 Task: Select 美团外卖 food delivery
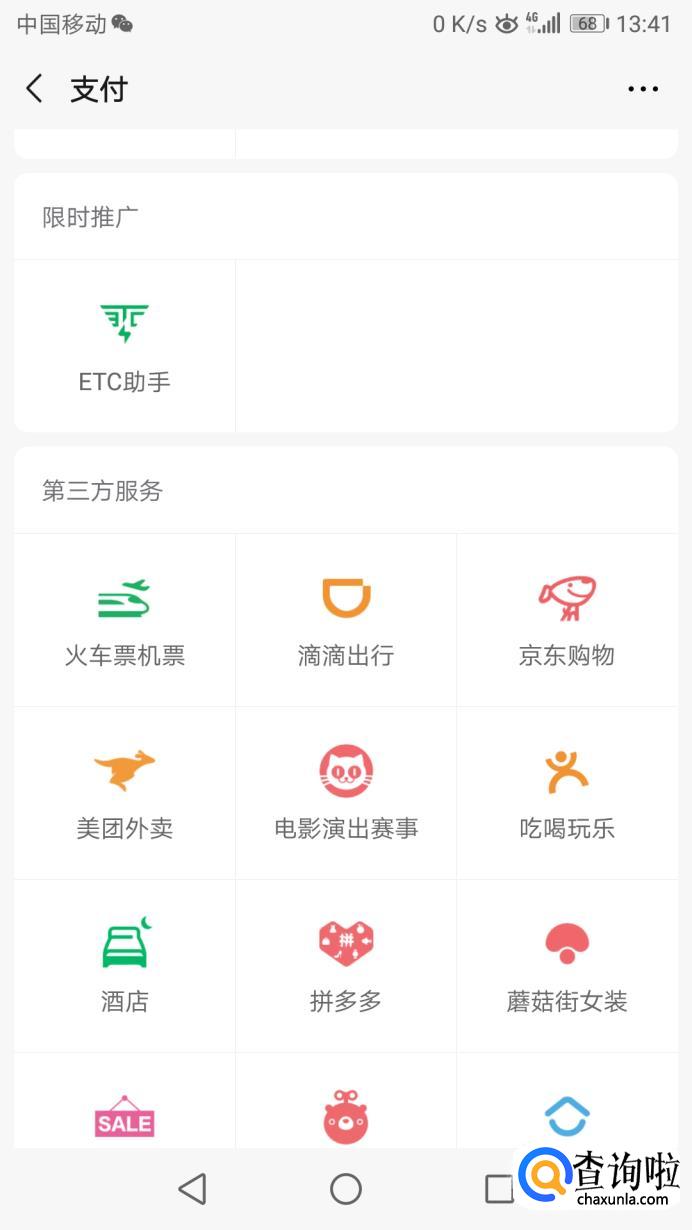[x=125, y=793]
